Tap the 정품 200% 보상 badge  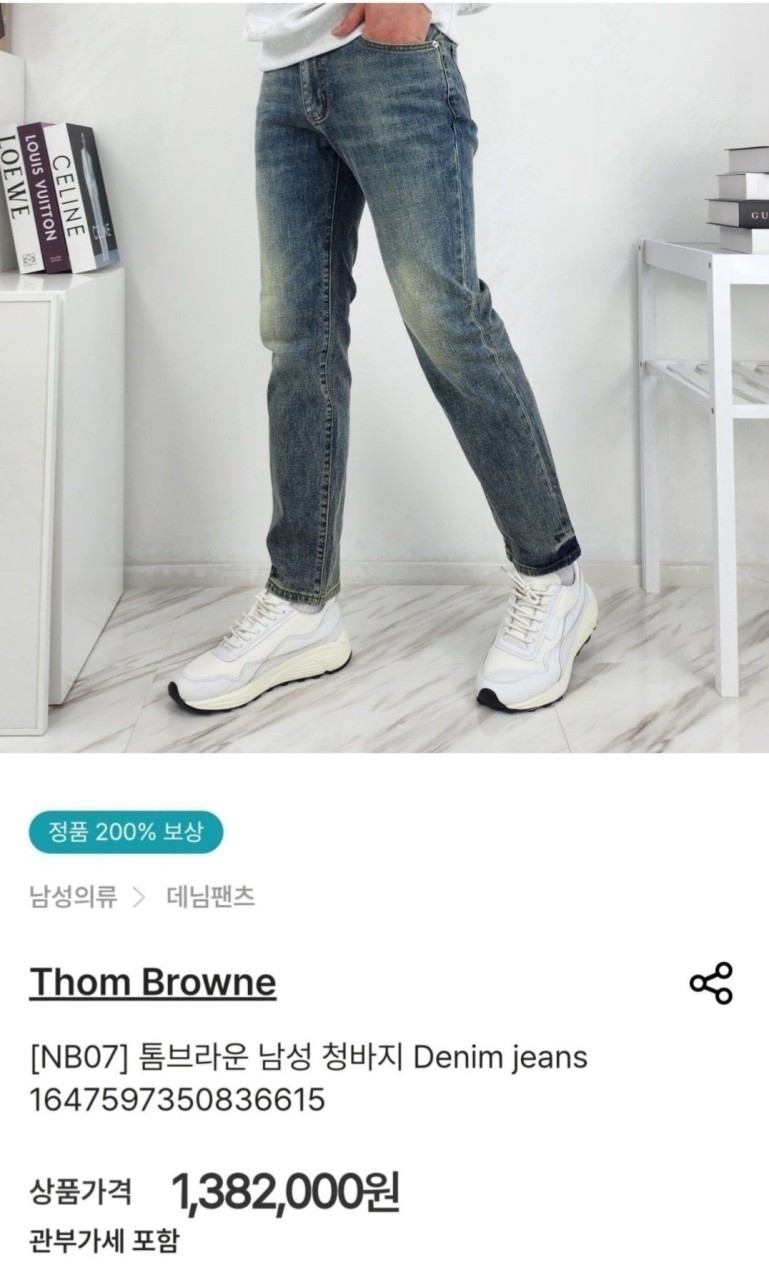tap(126, 831)
